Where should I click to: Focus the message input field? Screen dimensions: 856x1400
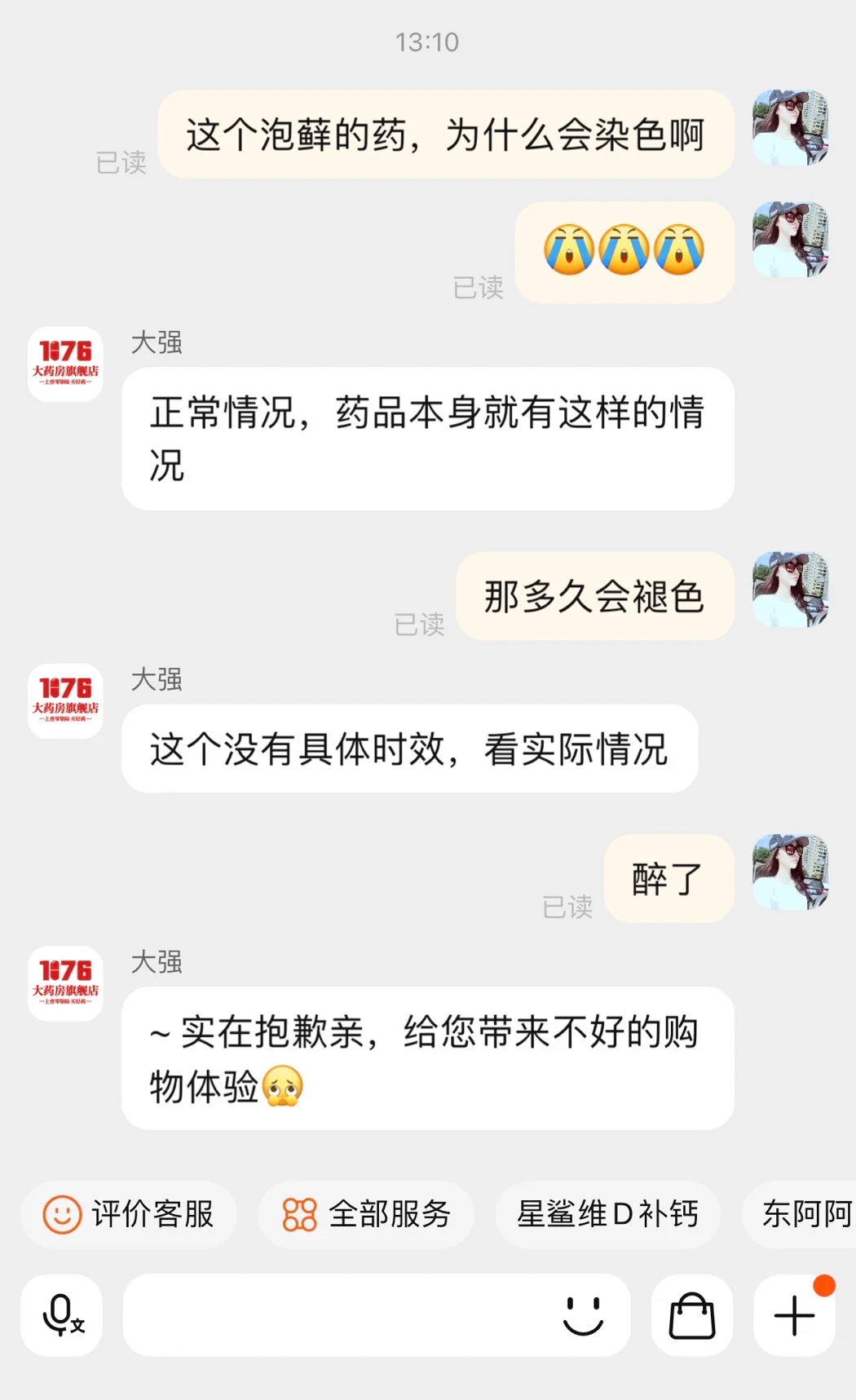[x=334, y=1315]
